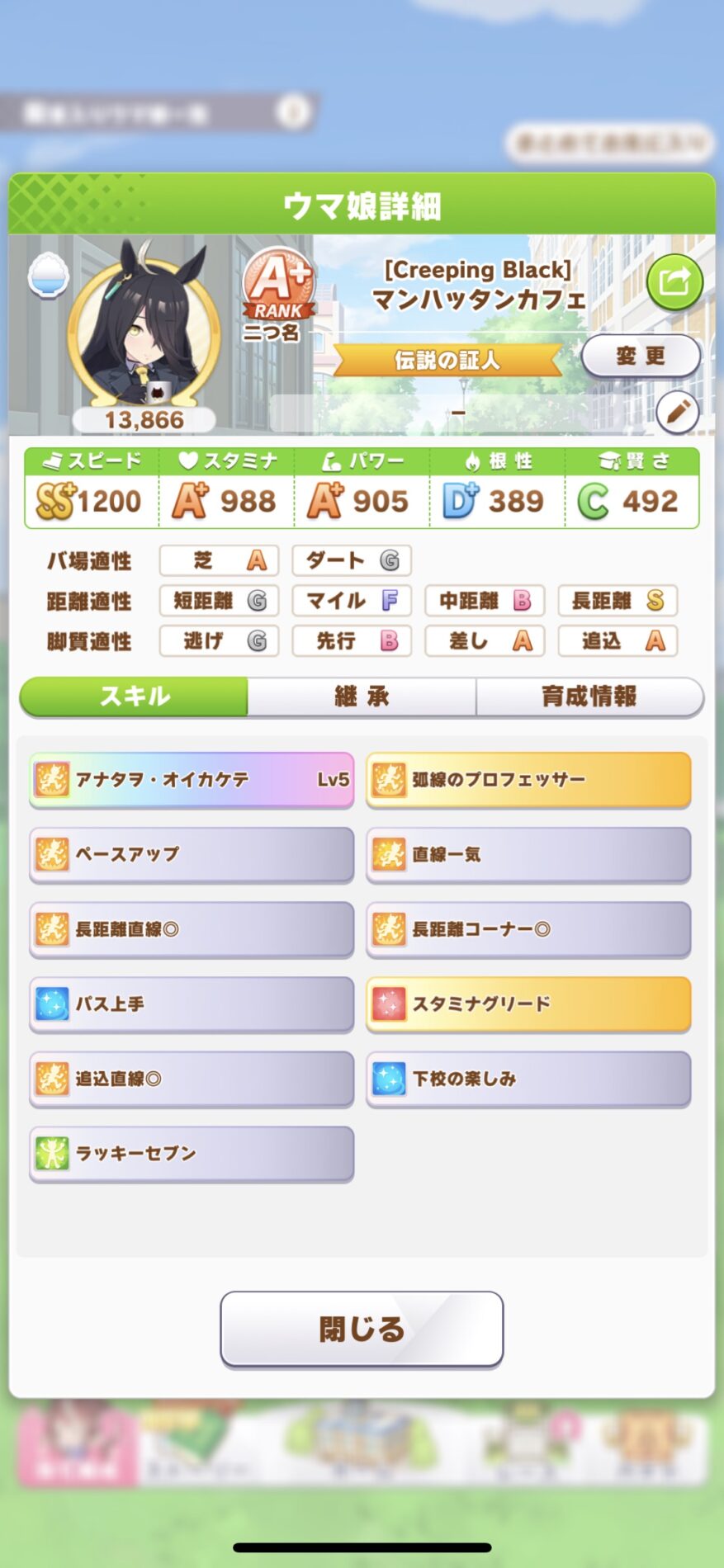Tap the green share icon
Viewport: 724px width, 1568px height.
[x=674, y=282]
